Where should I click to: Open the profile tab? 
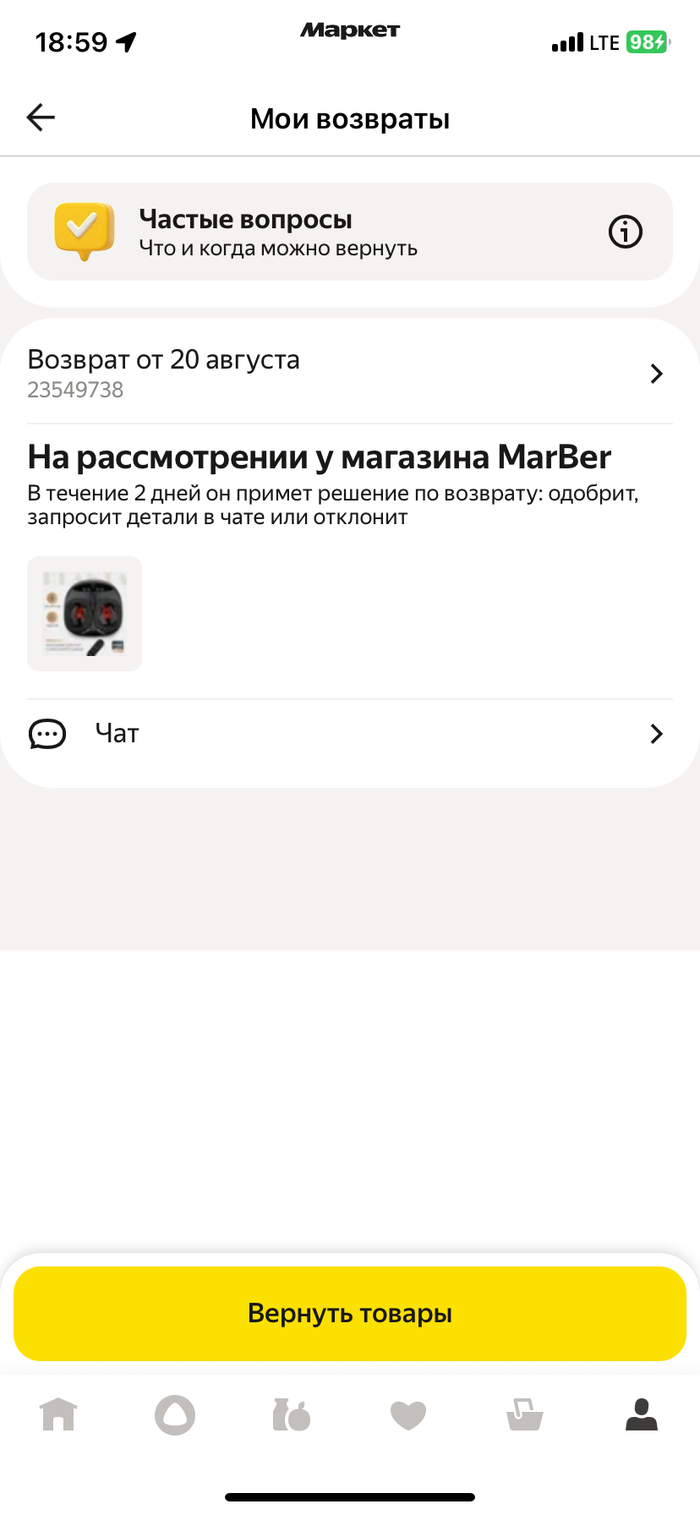point(641,1415)
